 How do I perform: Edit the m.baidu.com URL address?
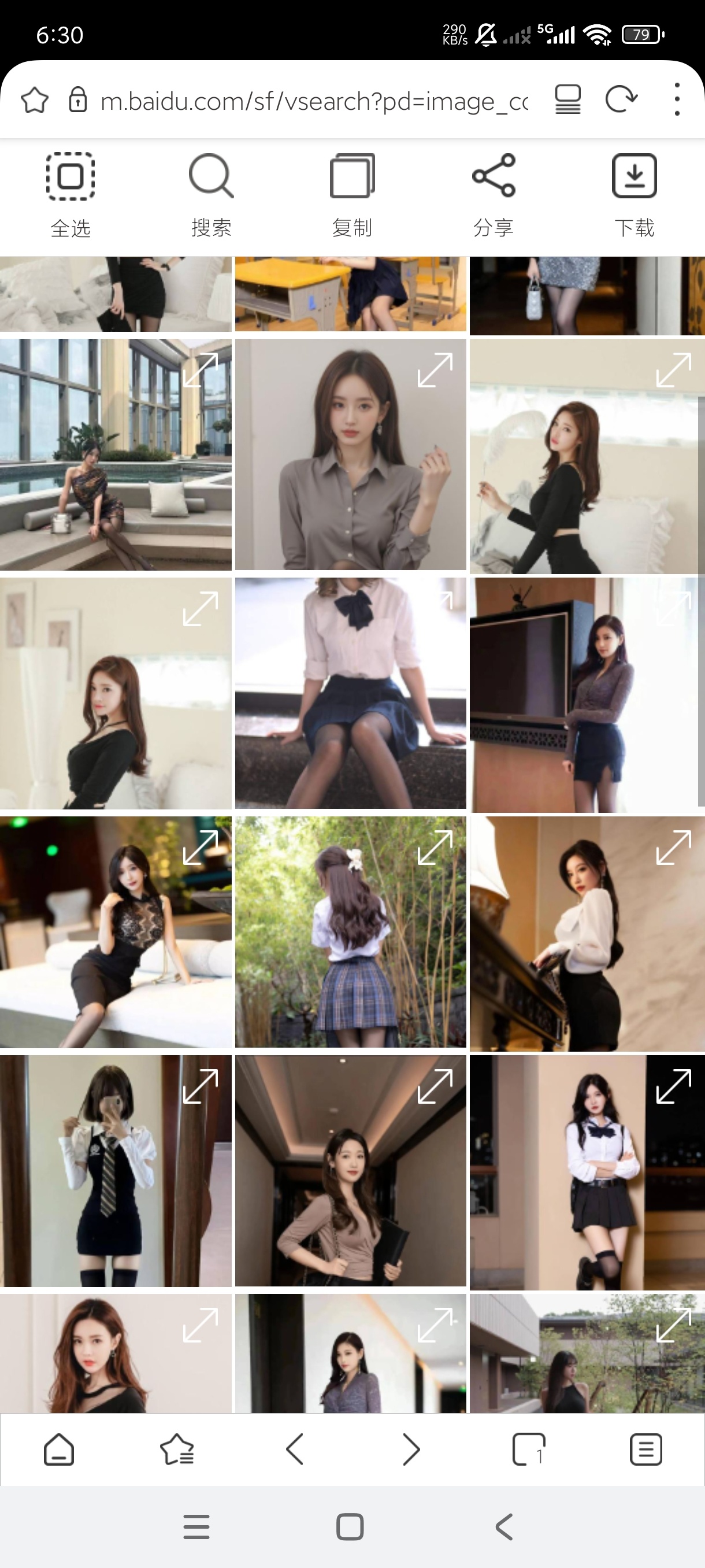[x=314, y=101]
